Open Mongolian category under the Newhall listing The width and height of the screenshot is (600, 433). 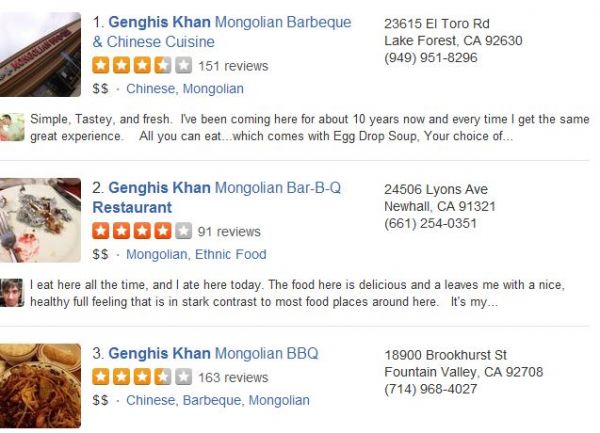156,254
